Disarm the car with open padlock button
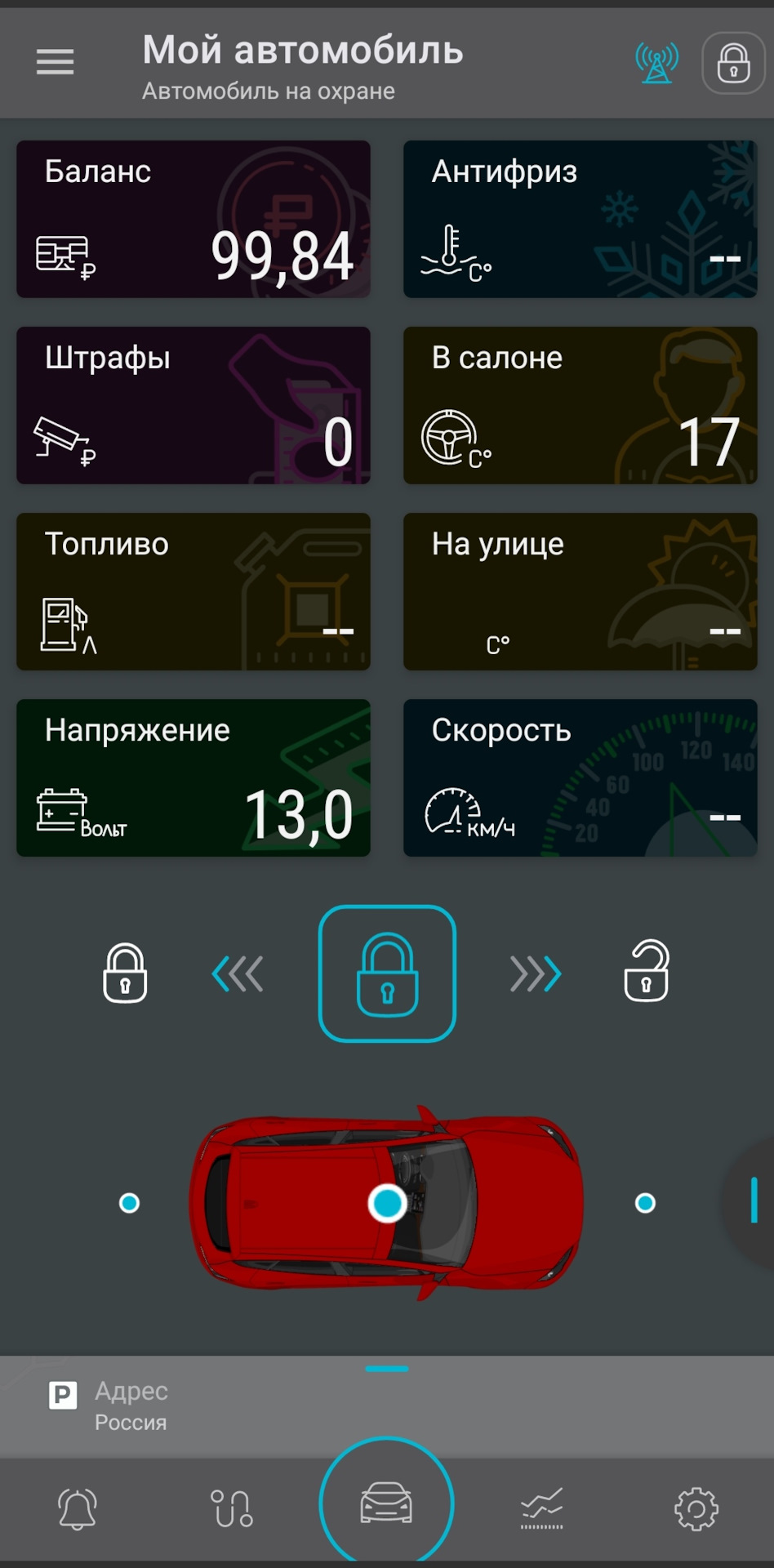The height and width of the screenshot is (1568, 774). 646,972
